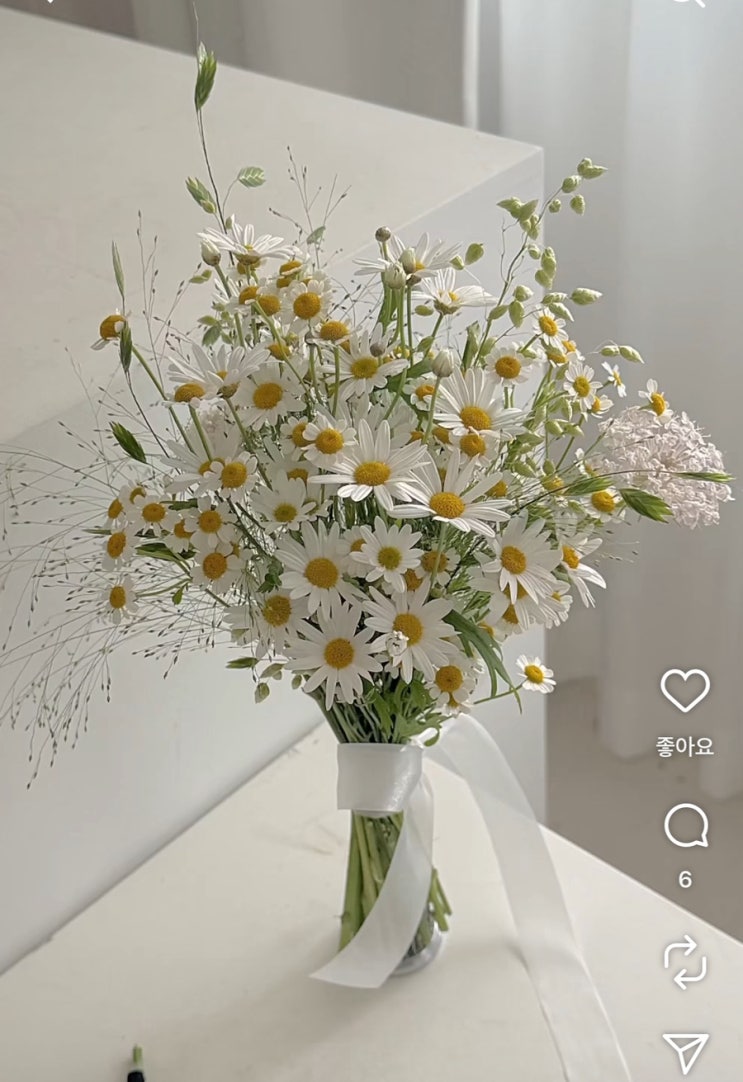Share the reel via the paper plane icon

tap(686, 1052)
